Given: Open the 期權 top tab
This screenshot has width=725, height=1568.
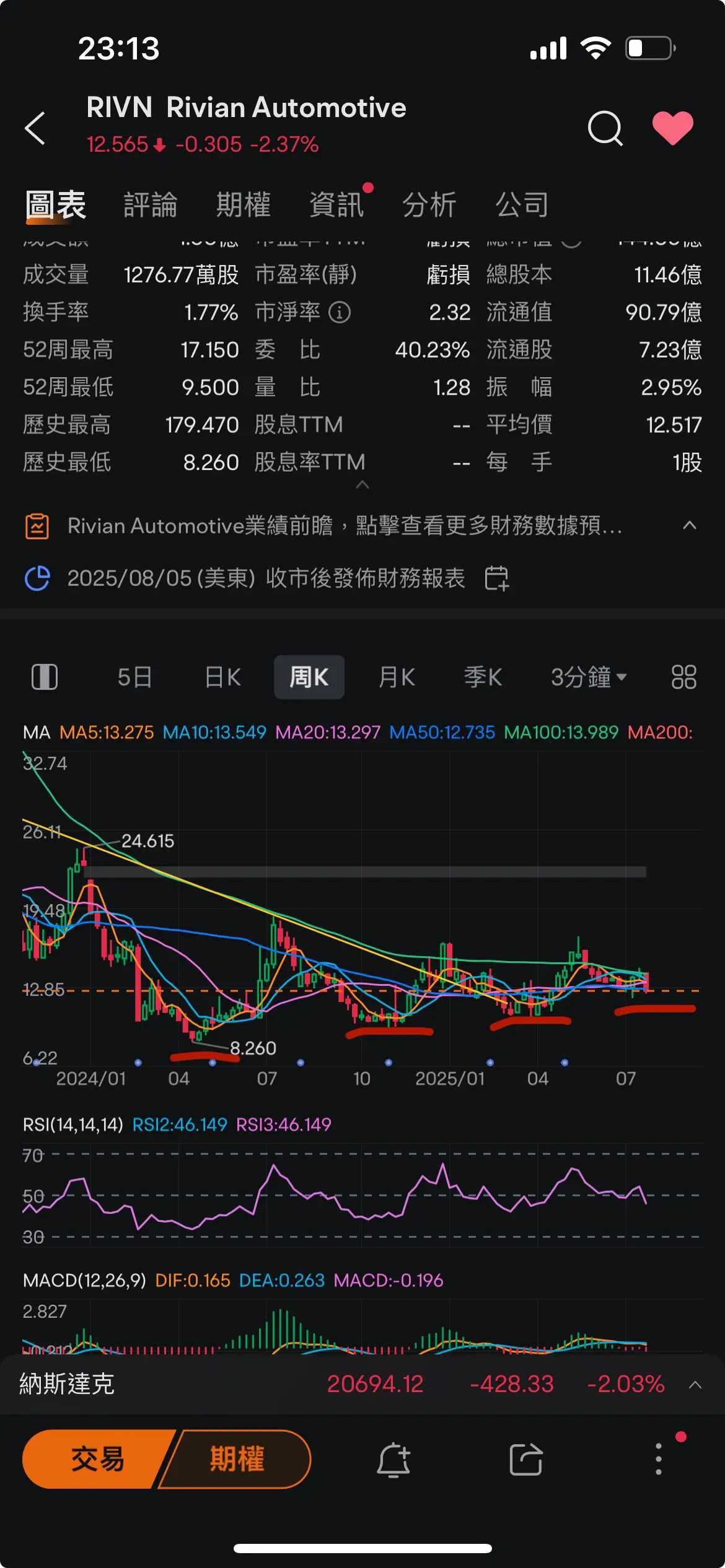Looking at the screenshot, I should coord(244,205).
